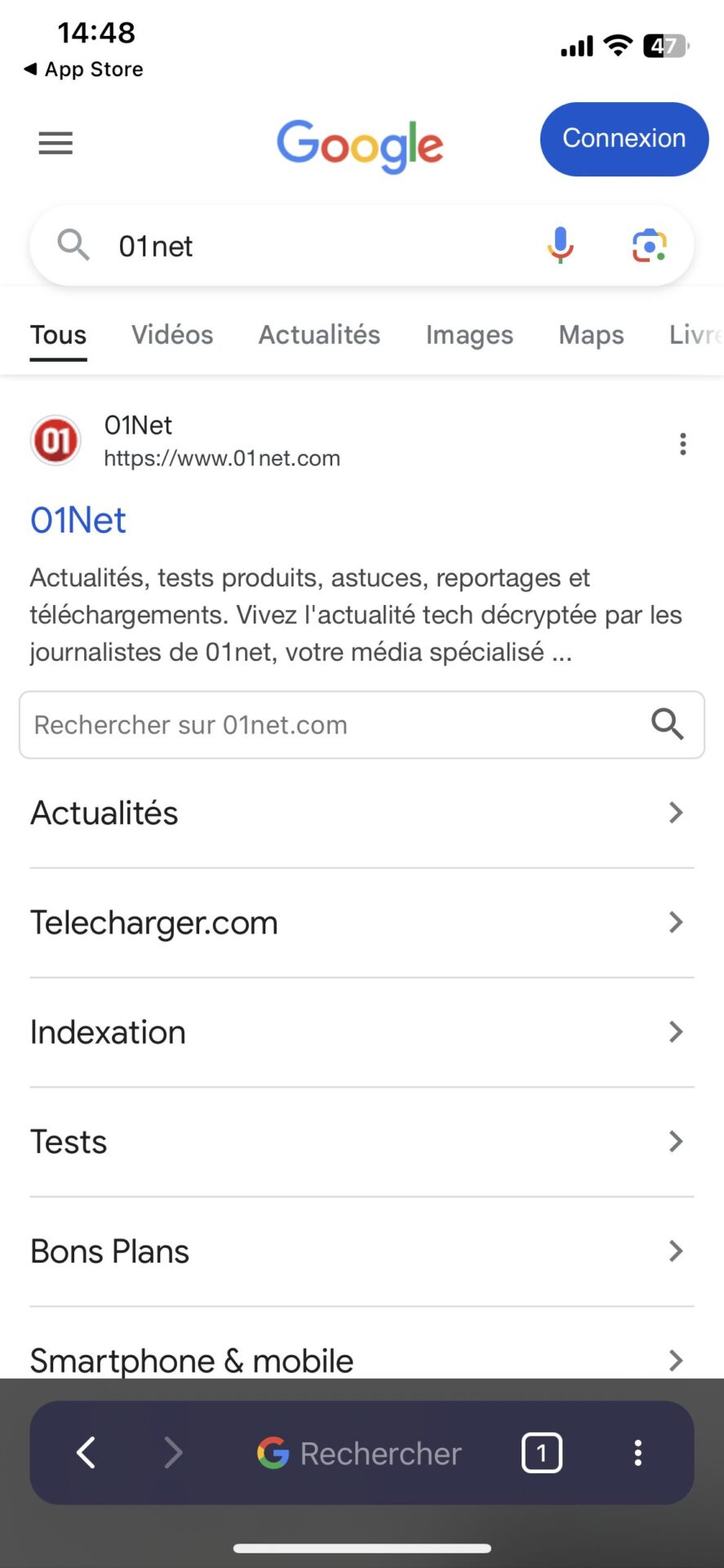The height and width of the screenshot is (1568, 724).
Task: Go back with the browser back arrow
Action: 87,1453
